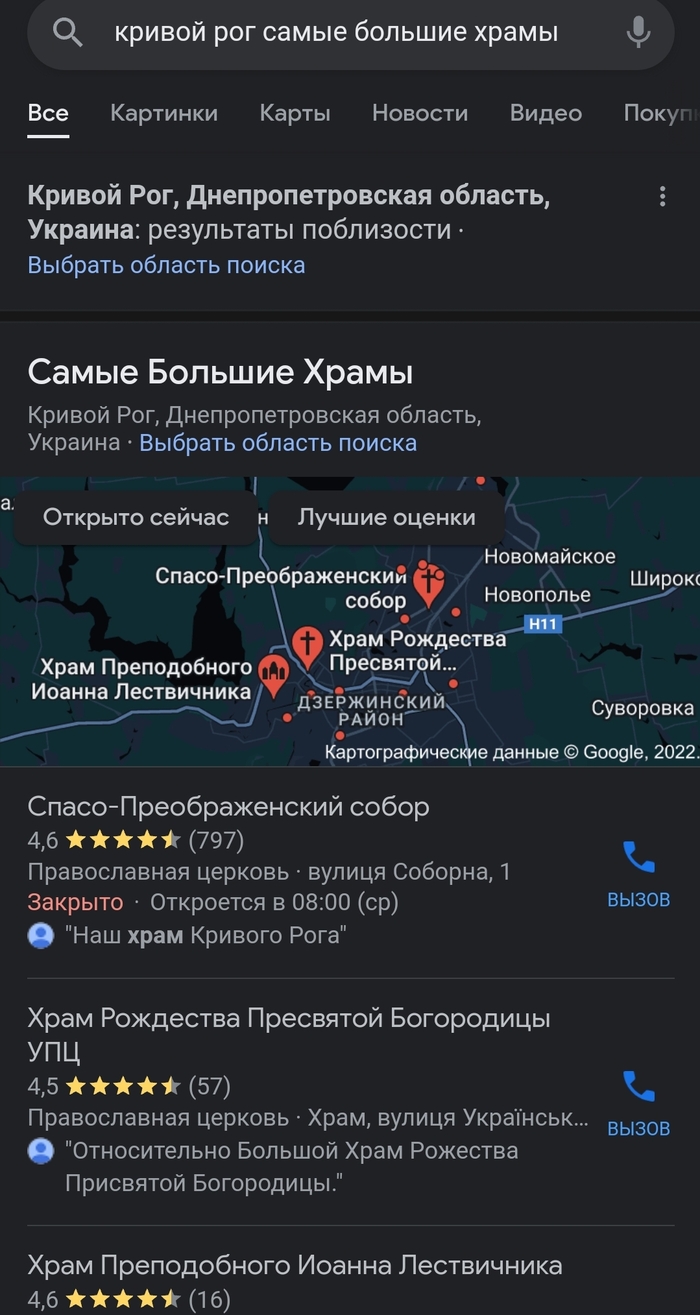Screen dimensions: 700x1315
Task: Call Храм Рождества Пресвятой Богородицы УПЦ
Action: (638, 1101)
